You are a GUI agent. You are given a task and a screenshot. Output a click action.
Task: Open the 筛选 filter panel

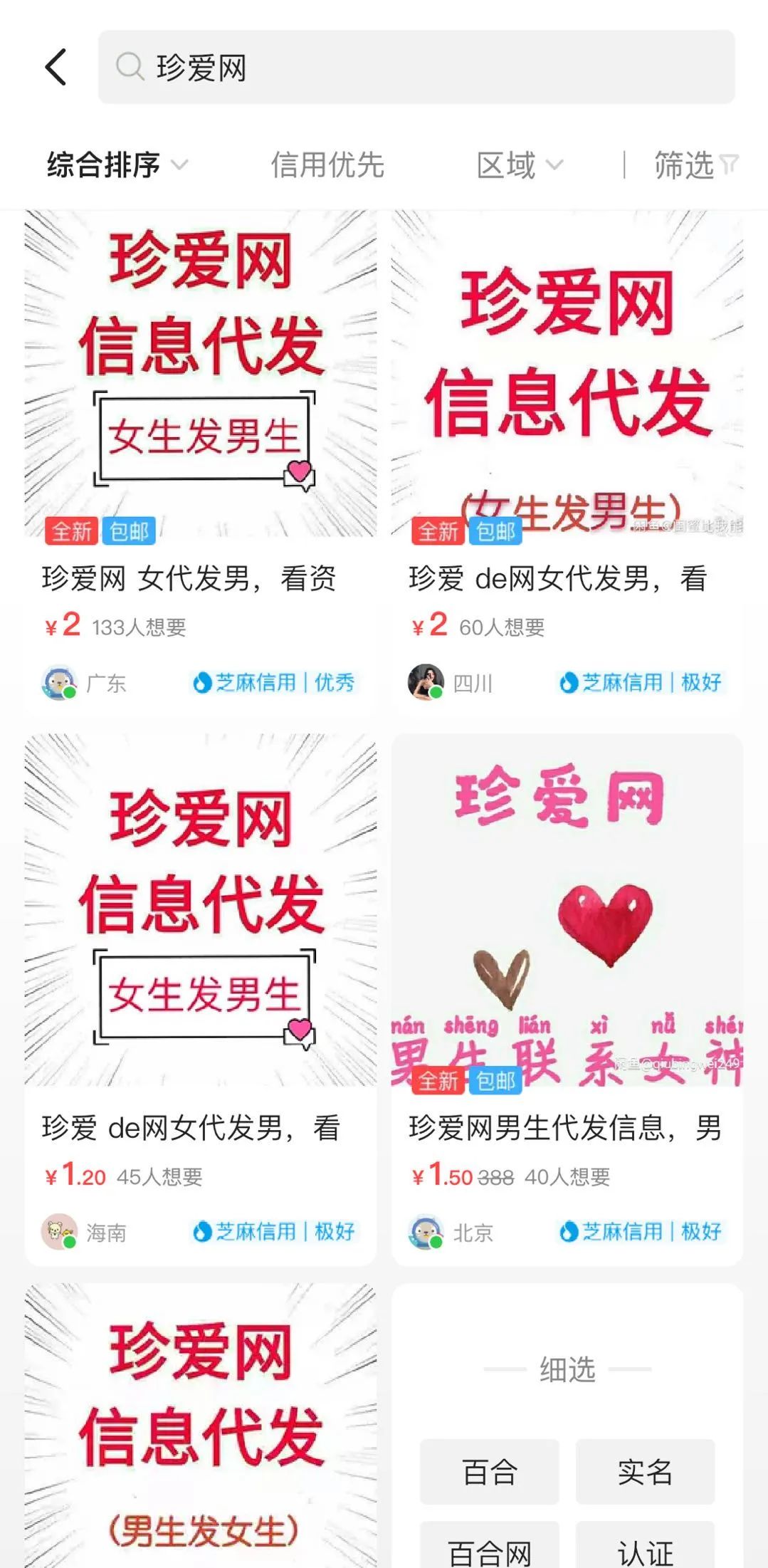click(695, 165)
